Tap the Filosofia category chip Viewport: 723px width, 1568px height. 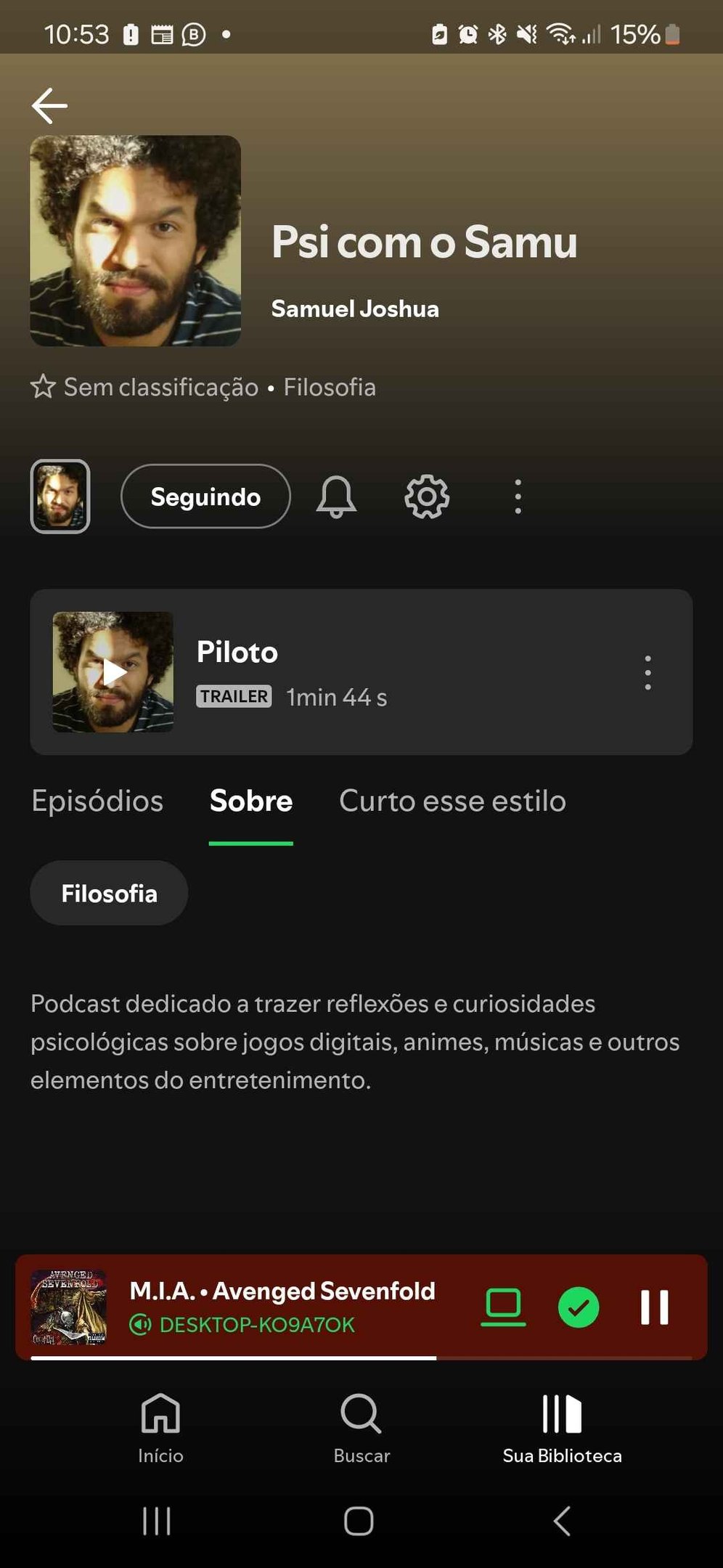point(109,893)
